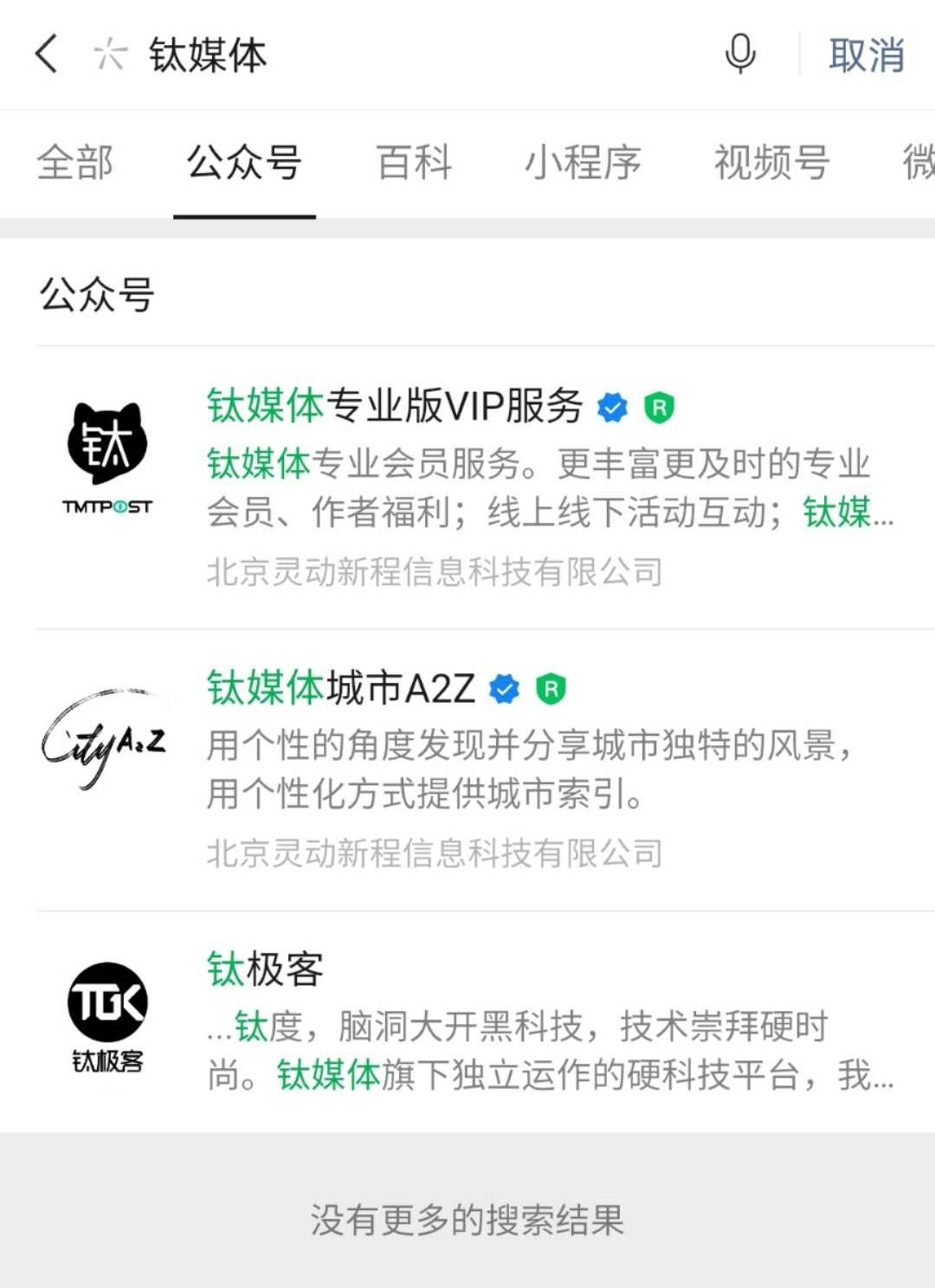Click the back arrow at top left
The height and width of the screenshot is (1288, 935).
tap(46, 55)
